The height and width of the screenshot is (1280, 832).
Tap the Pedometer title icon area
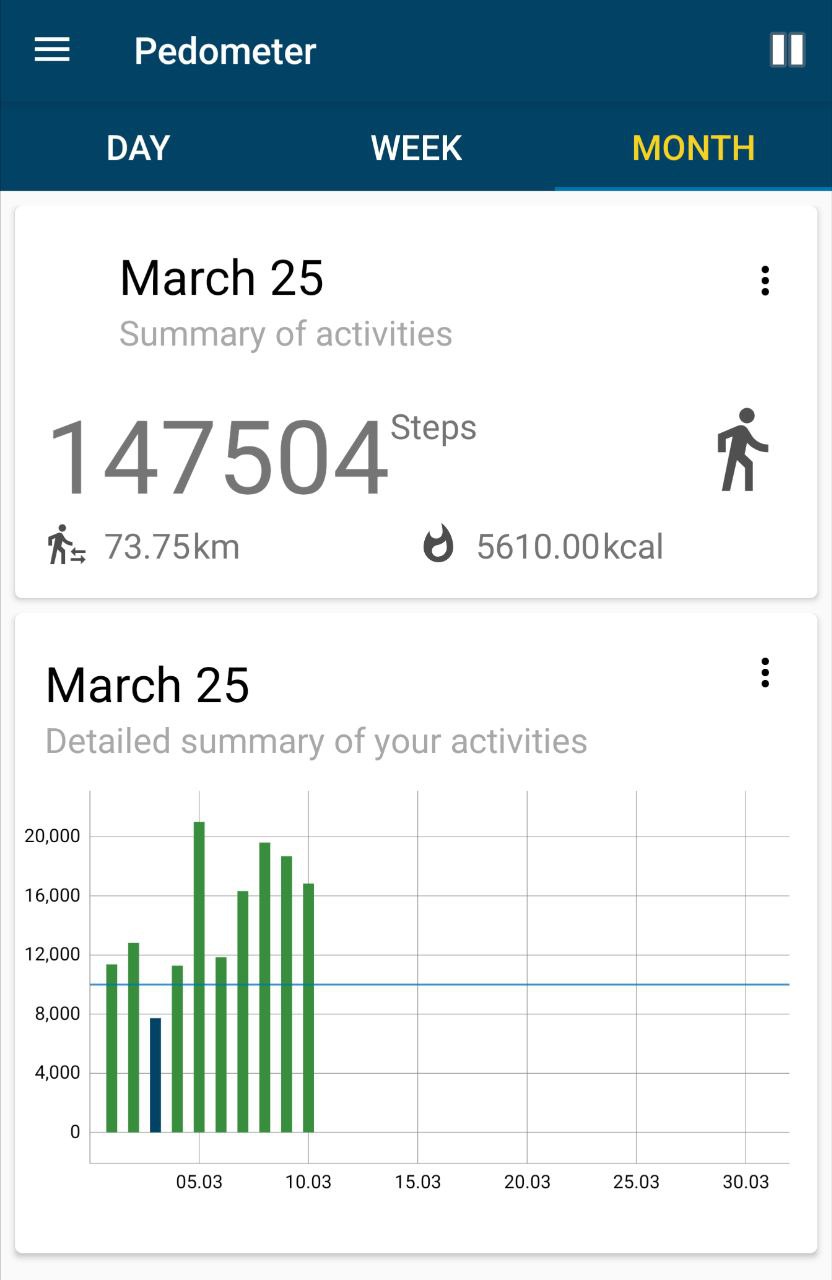pos(224,50)
